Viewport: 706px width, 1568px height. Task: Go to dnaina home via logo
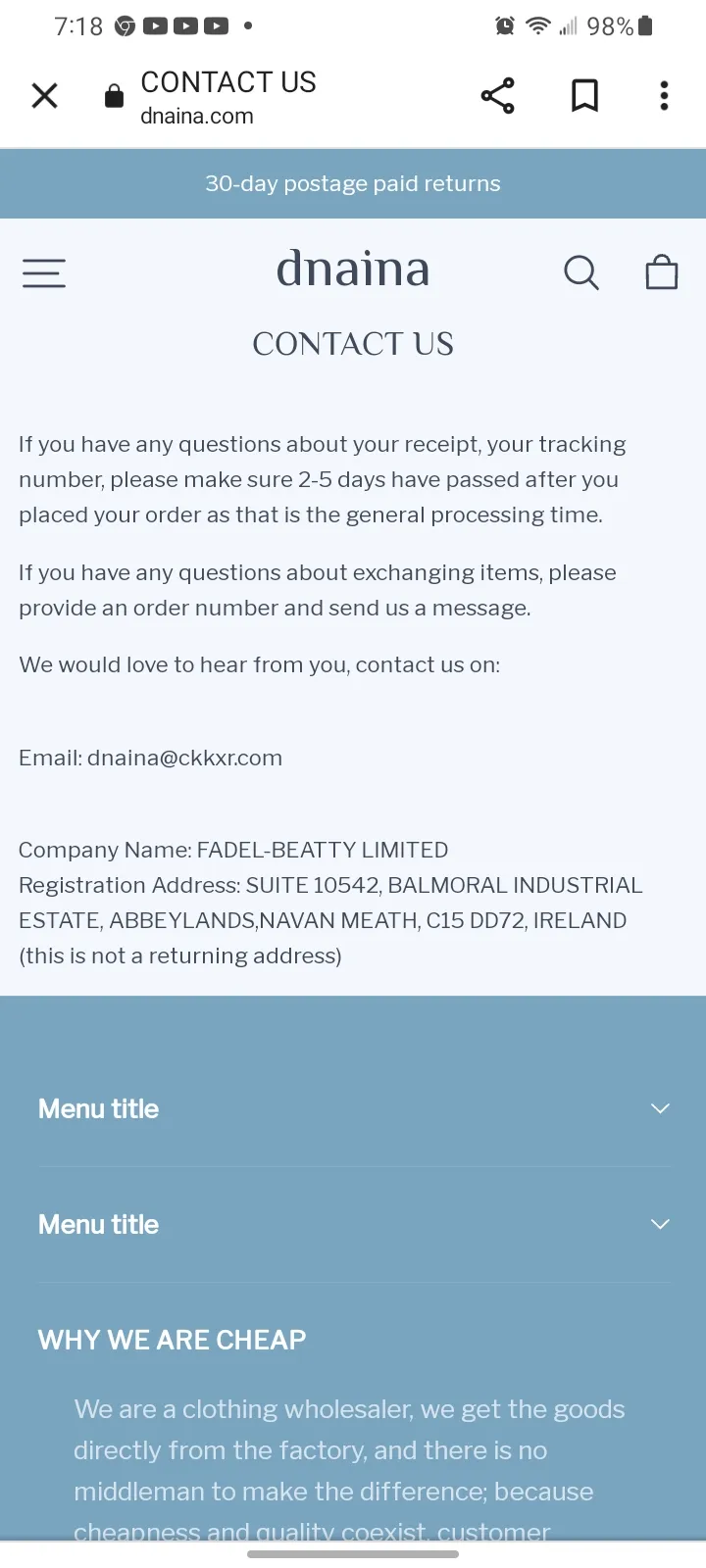[353, 269]
